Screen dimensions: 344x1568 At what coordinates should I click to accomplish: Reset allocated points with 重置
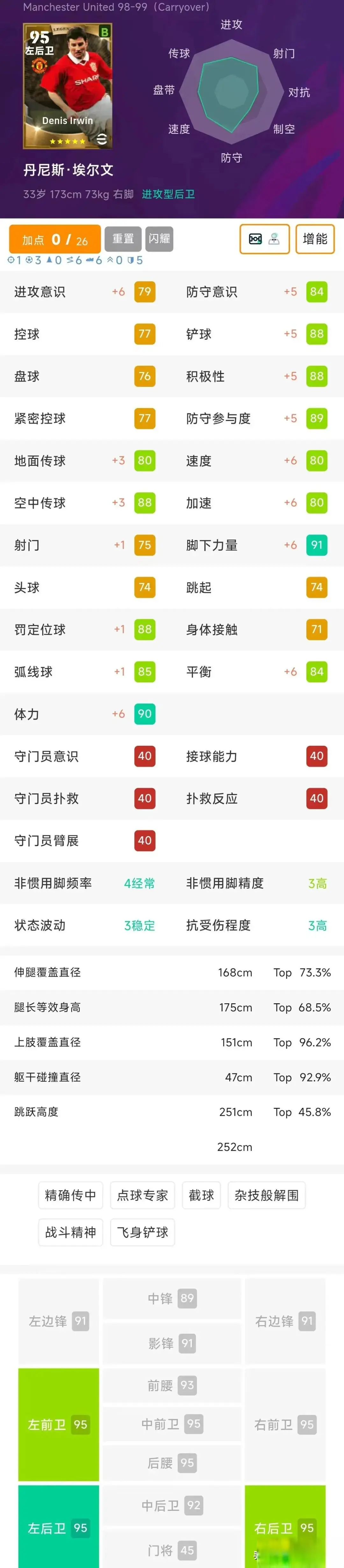coord(123,239)
